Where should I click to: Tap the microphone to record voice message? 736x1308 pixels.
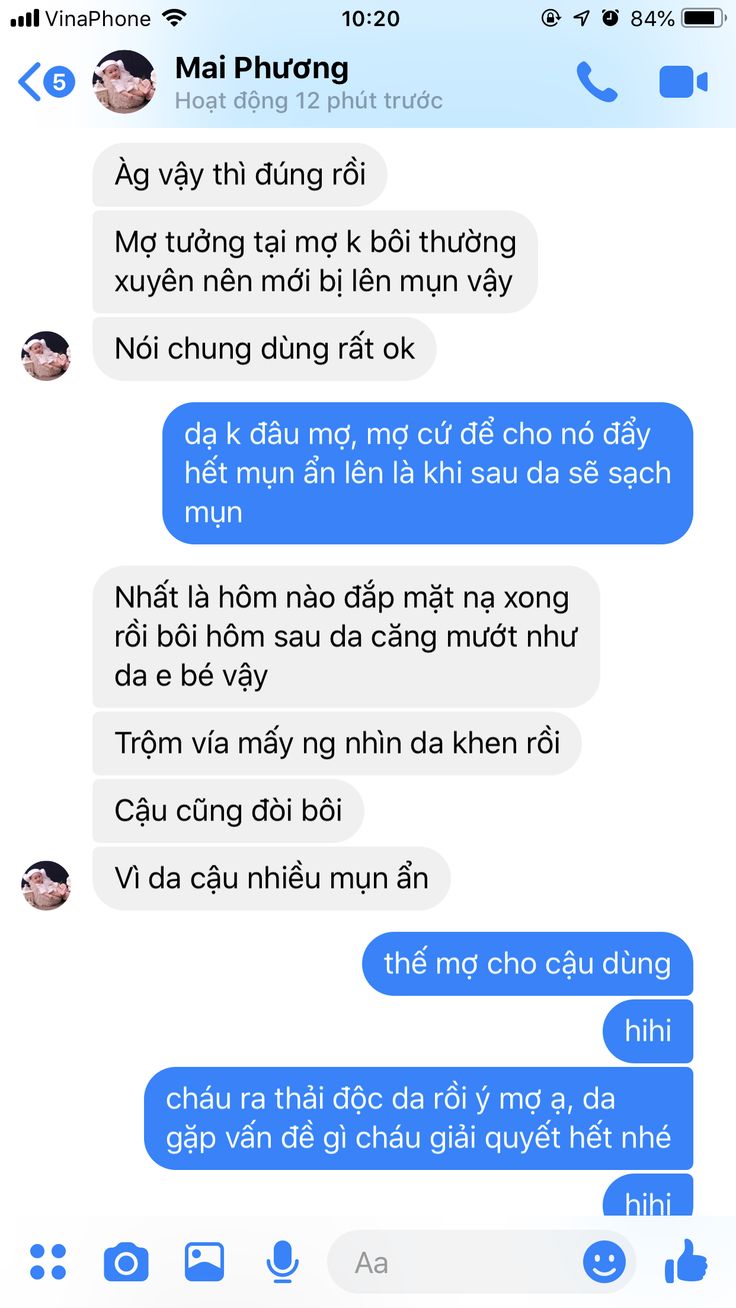pyautogui.click(x=283, y=1262)
